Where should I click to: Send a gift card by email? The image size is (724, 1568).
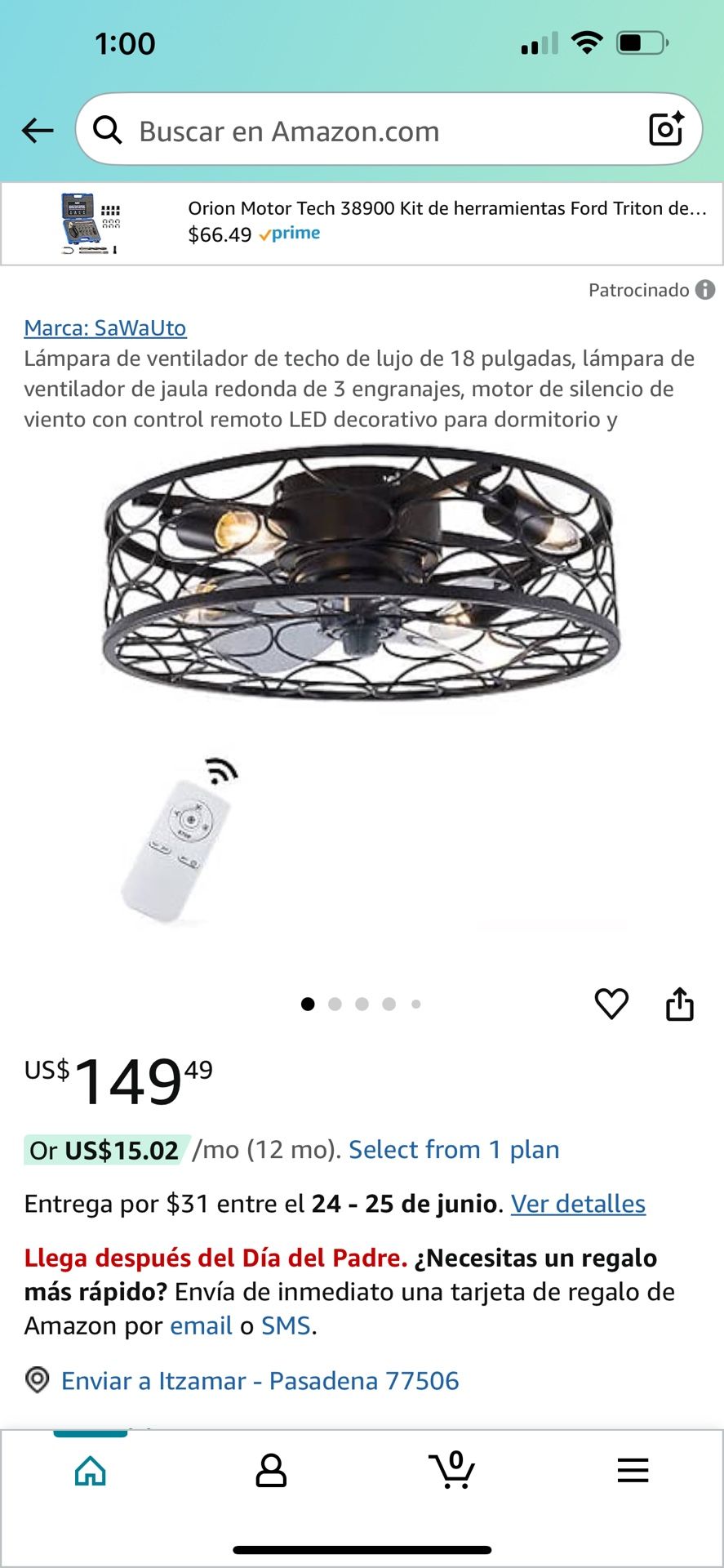[x=201, y=1325]
